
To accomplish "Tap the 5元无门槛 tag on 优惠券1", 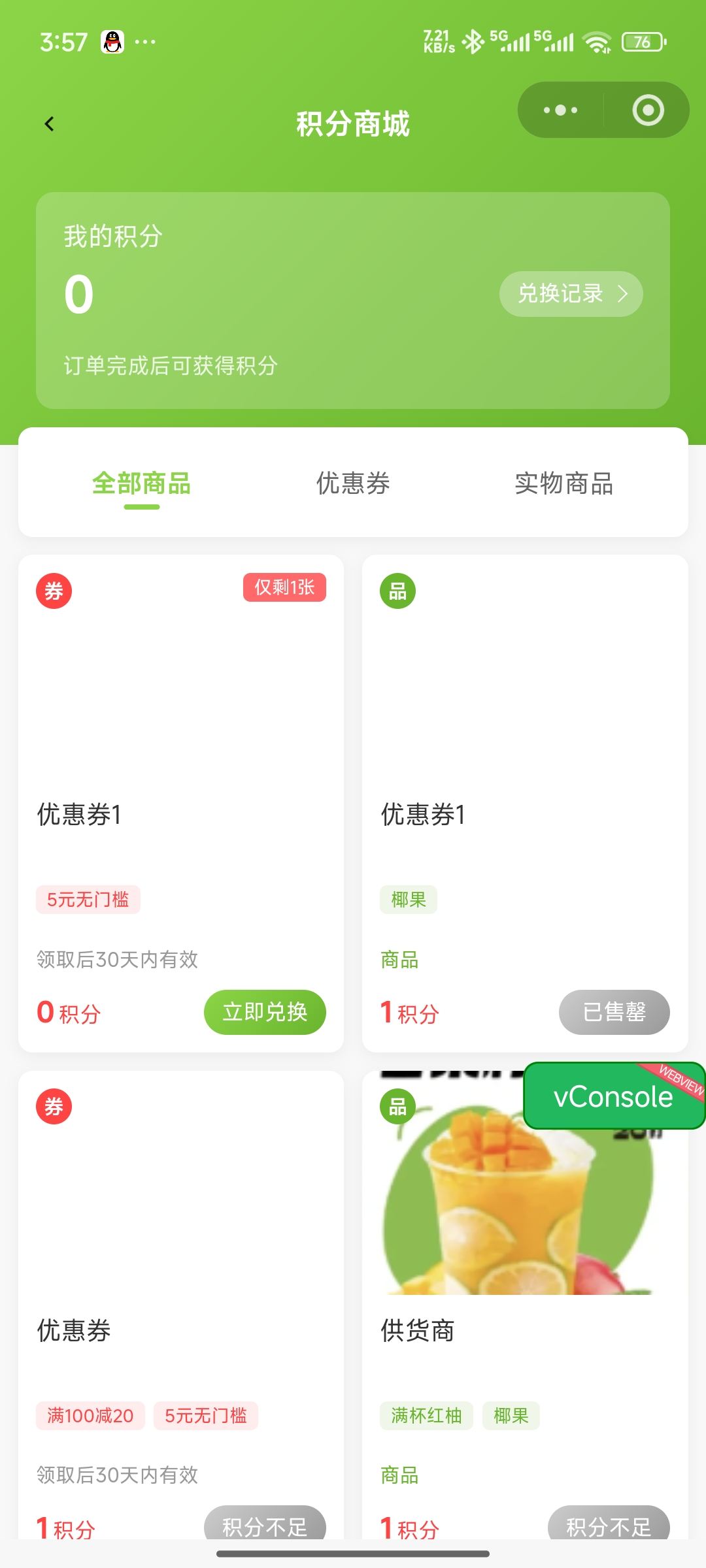I will 88,900.
